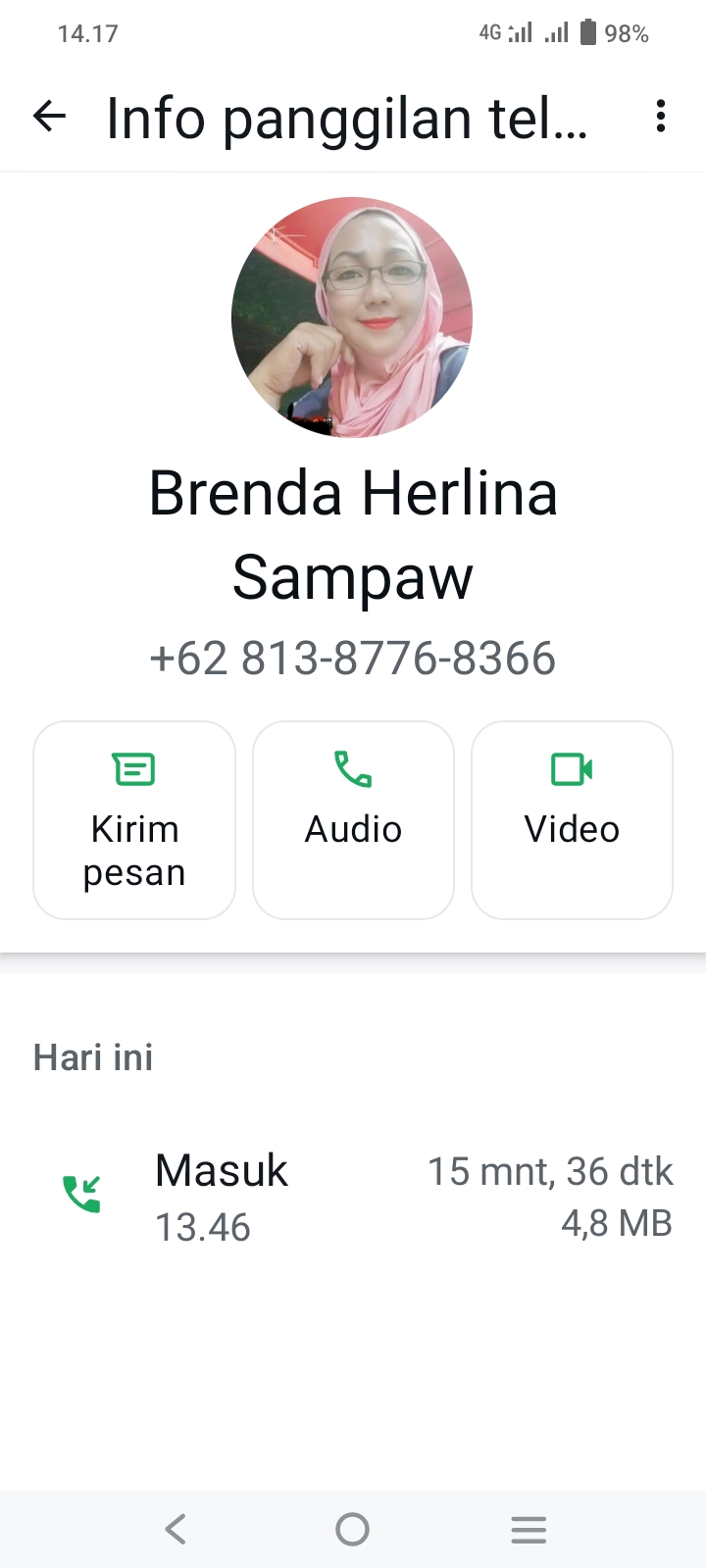The width and height of the screenshot is (706, 1568).
Task: Tap the navigation back triangle button
Action: pyautogui.click(x=176, y=1528)
